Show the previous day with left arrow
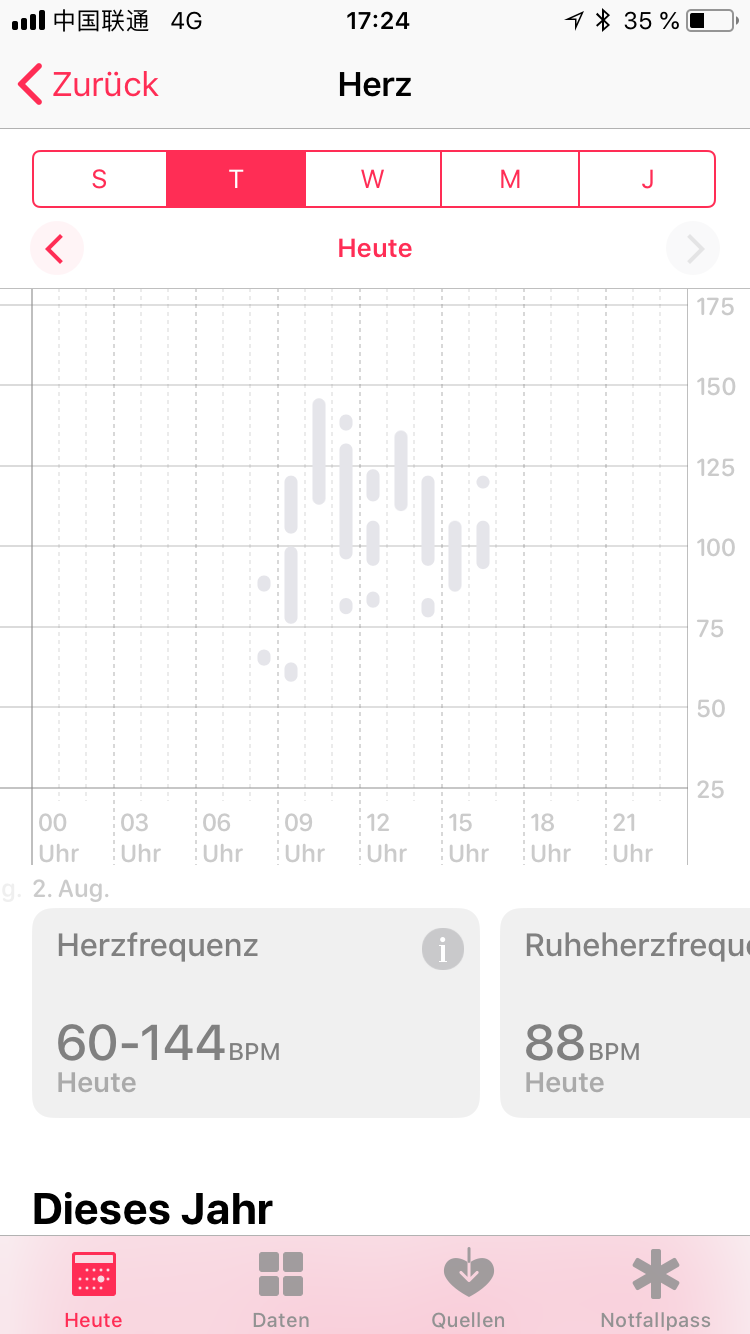750x1334 pixels. click(x=56, y=248)
